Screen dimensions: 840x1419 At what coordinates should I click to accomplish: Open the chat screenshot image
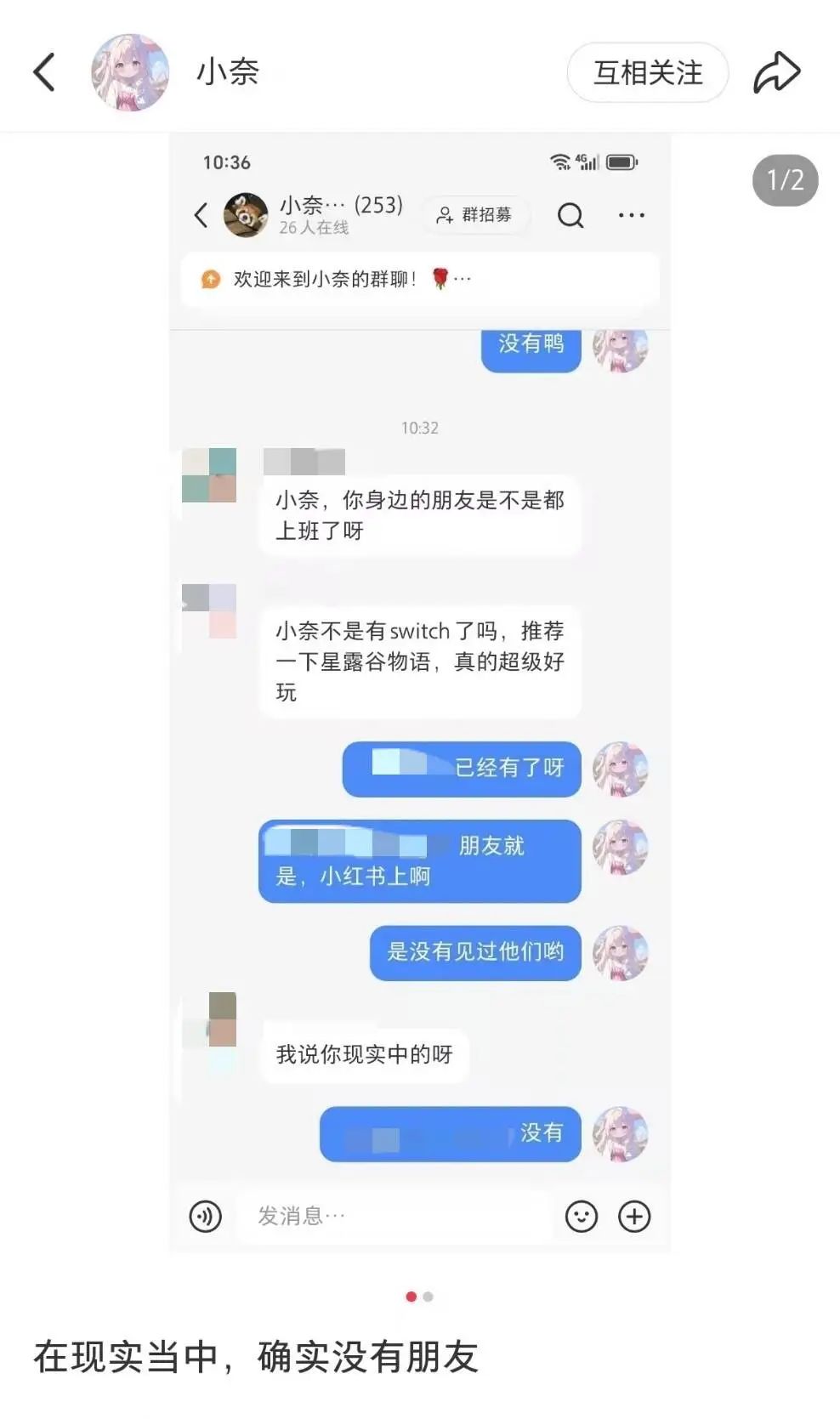point(420,693)
